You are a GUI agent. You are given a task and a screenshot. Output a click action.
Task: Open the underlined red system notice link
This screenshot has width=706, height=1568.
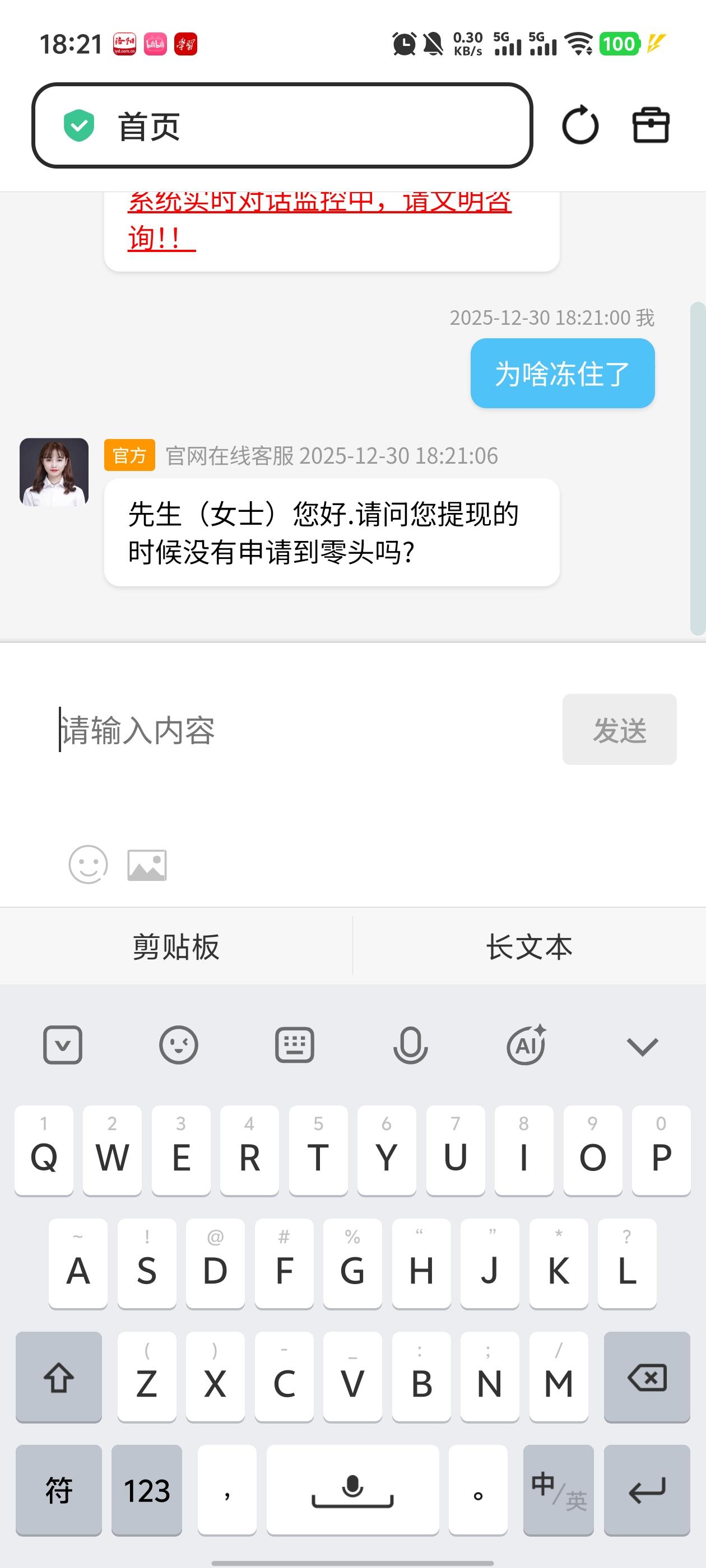319,219
